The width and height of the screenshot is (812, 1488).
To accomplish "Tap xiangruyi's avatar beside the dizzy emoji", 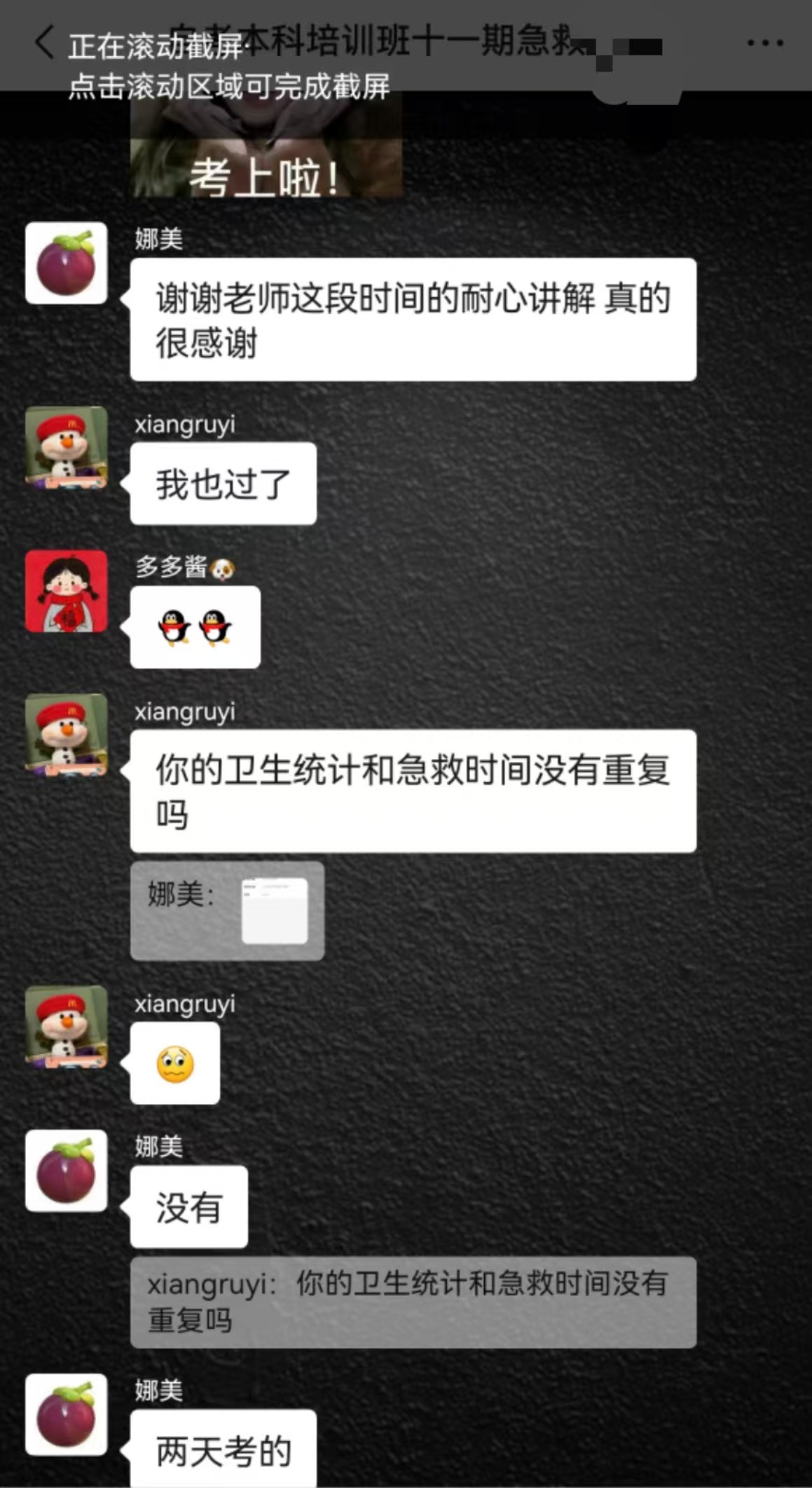I will click(67, 1027).
